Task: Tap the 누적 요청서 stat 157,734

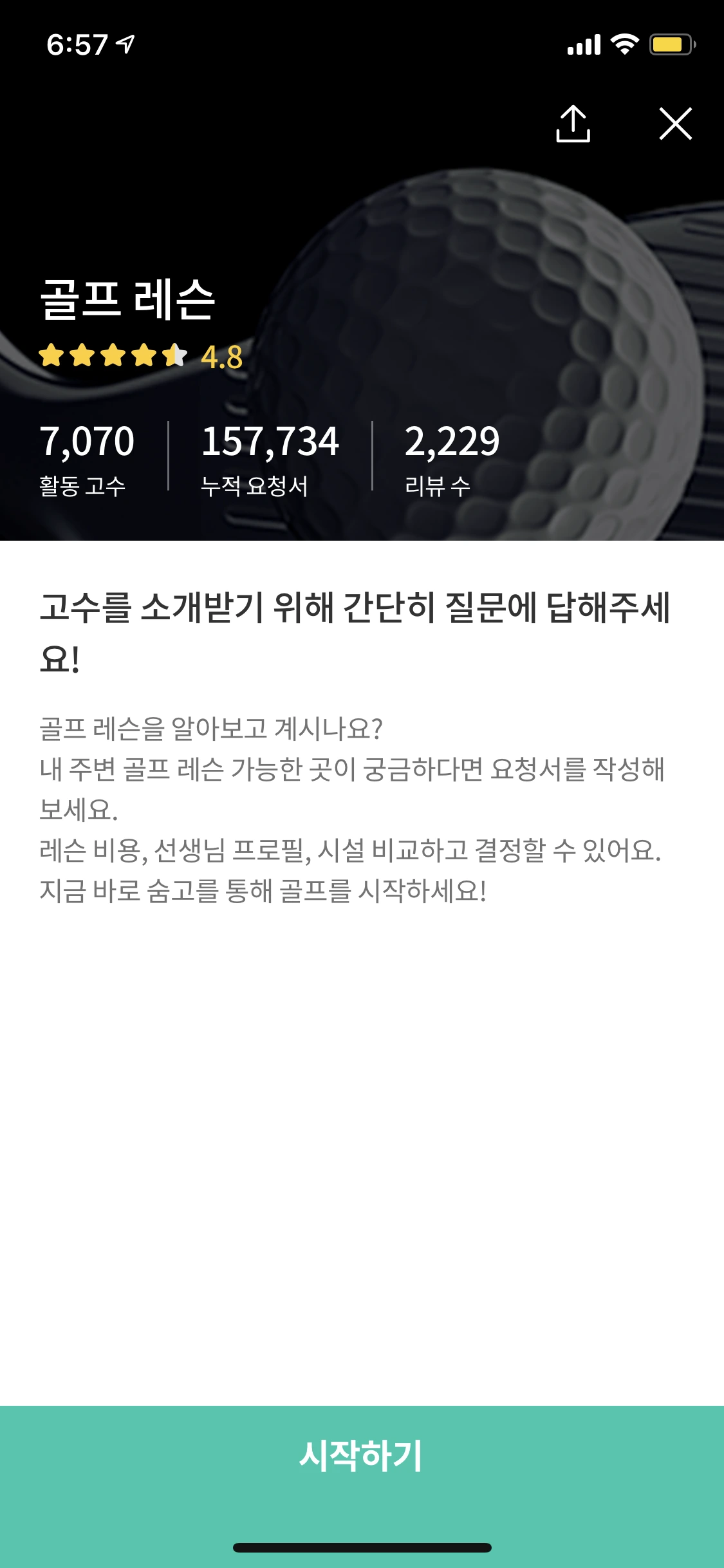Action: 271,442
